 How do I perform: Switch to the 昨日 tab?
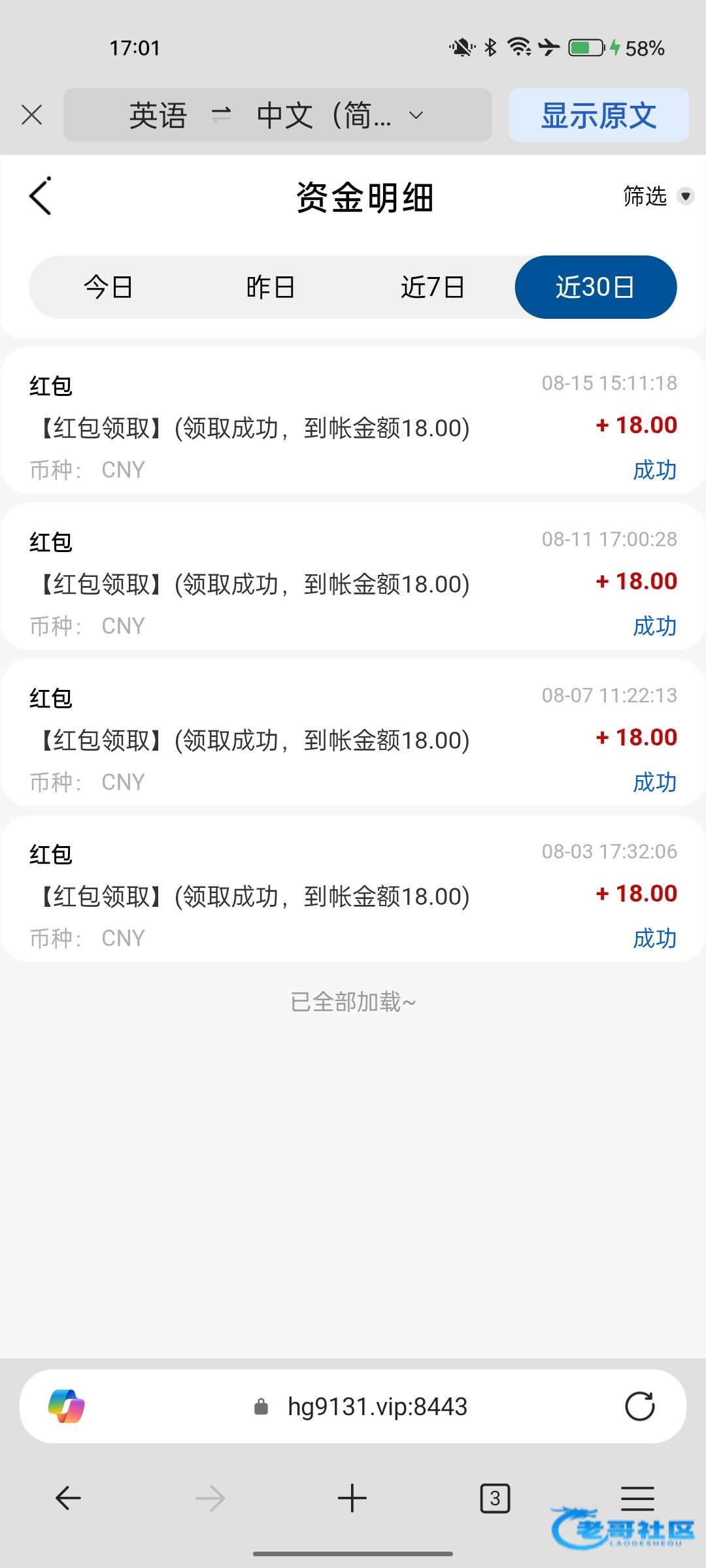tap(271, 287)
